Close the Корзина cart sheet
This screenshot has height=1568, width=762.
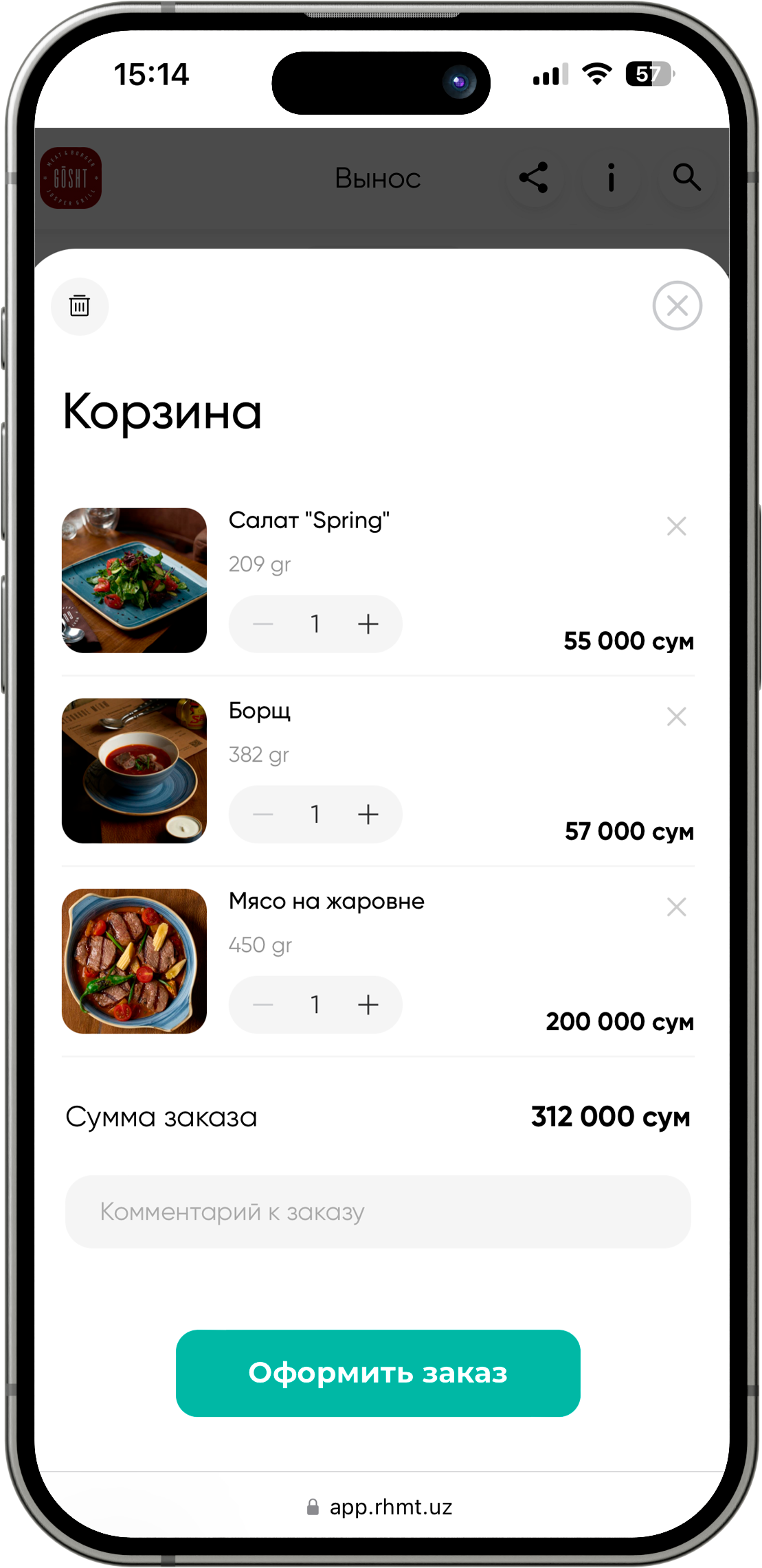(677, 306)
